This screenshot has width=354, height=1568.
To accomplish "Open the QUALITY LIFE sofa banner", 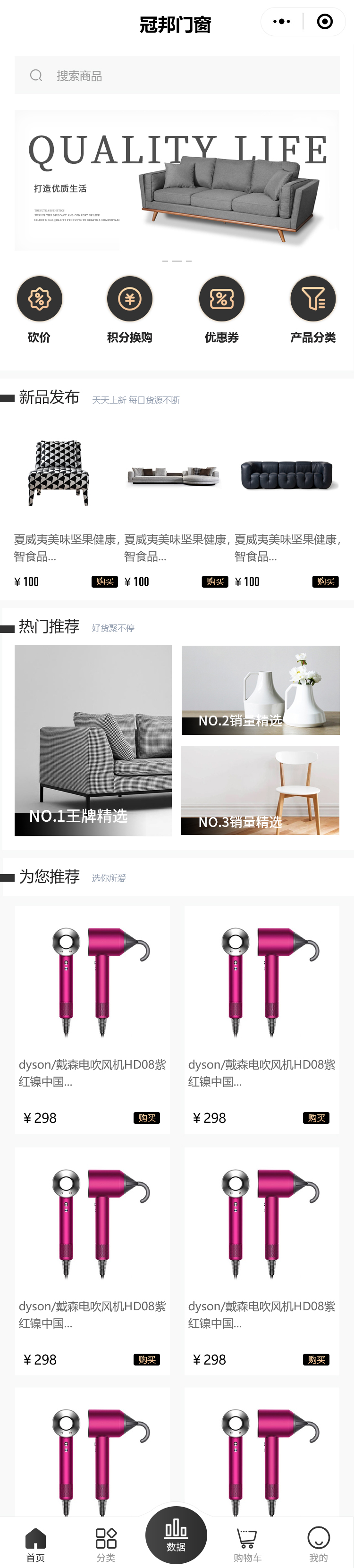I will coord(177,180).
